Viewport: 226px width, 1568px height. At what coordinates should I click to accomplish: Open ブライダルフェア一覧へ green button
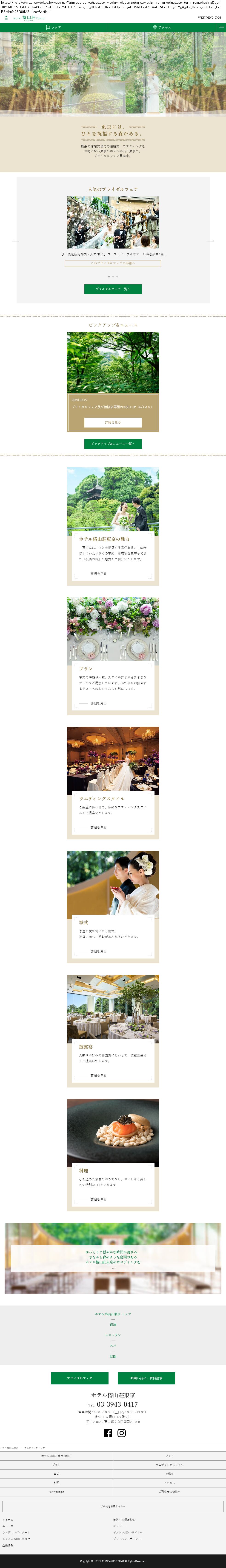113,289
